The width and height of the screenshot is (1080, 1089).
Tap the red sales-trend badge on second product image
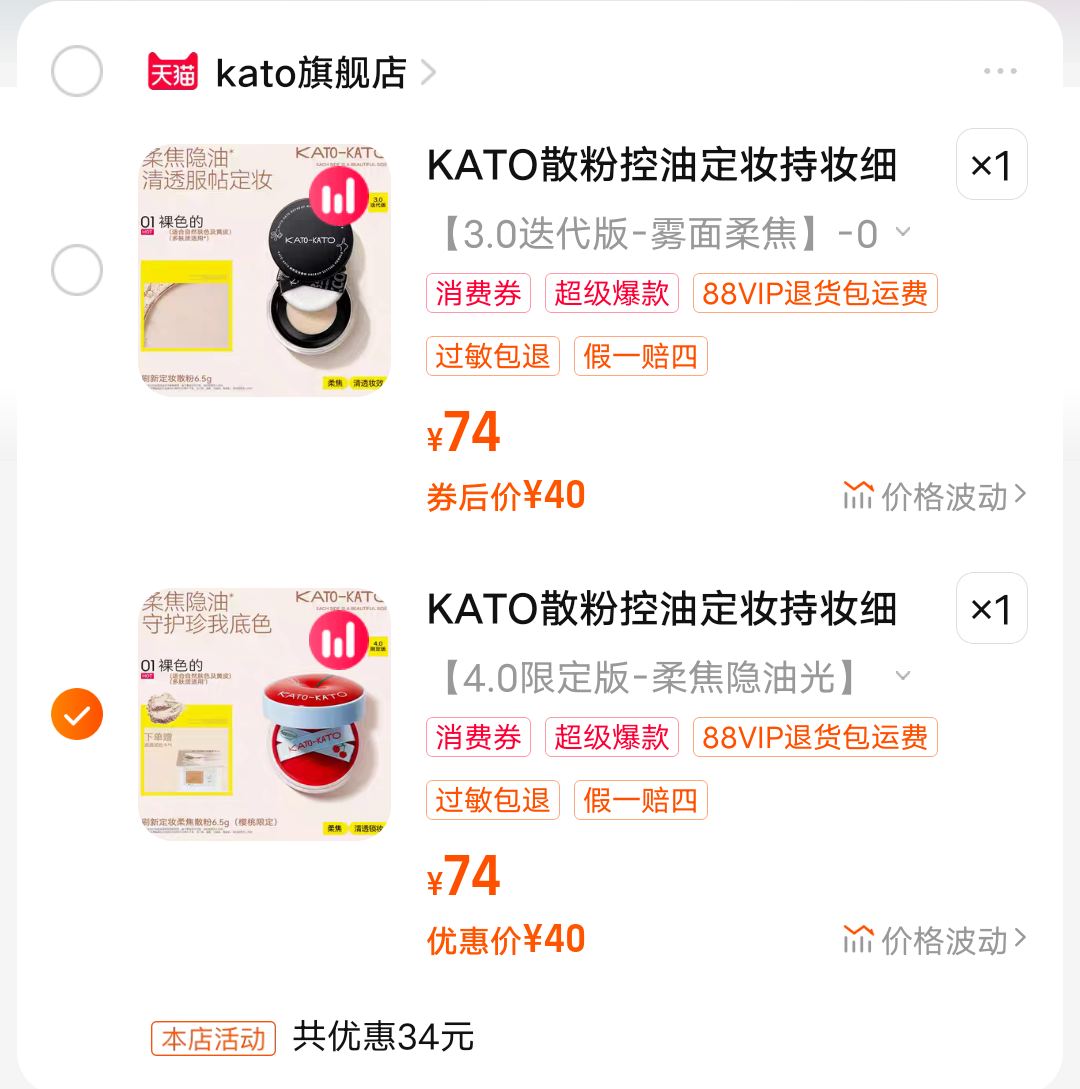(340, 641)
